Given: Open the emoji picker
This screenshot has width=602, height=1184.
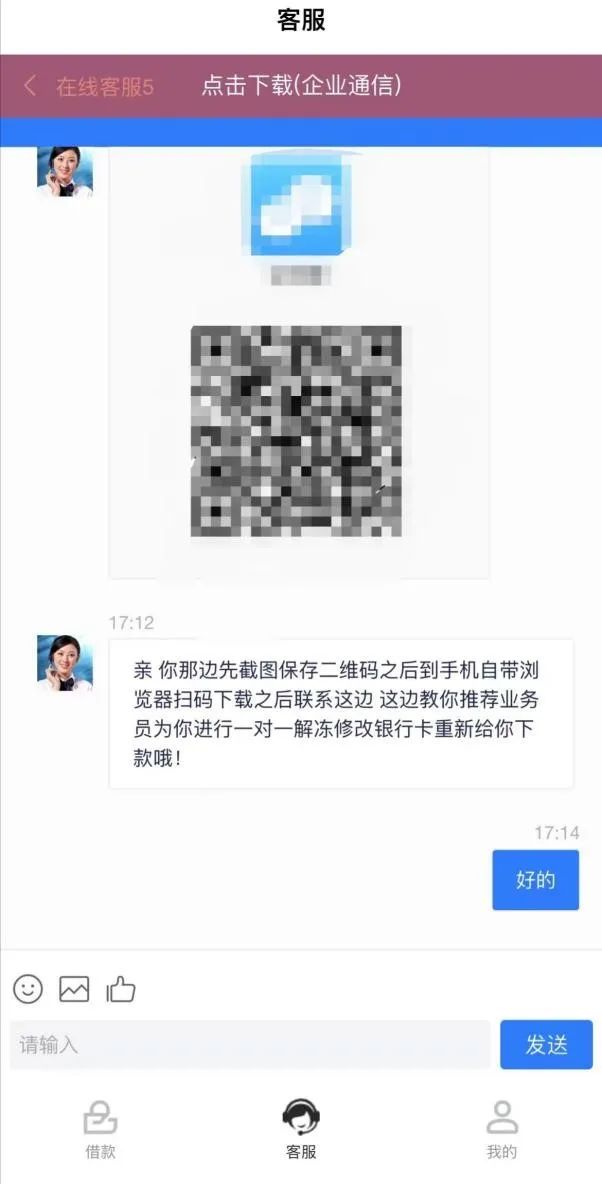Looking at the screenshot, I should [28, 989].
